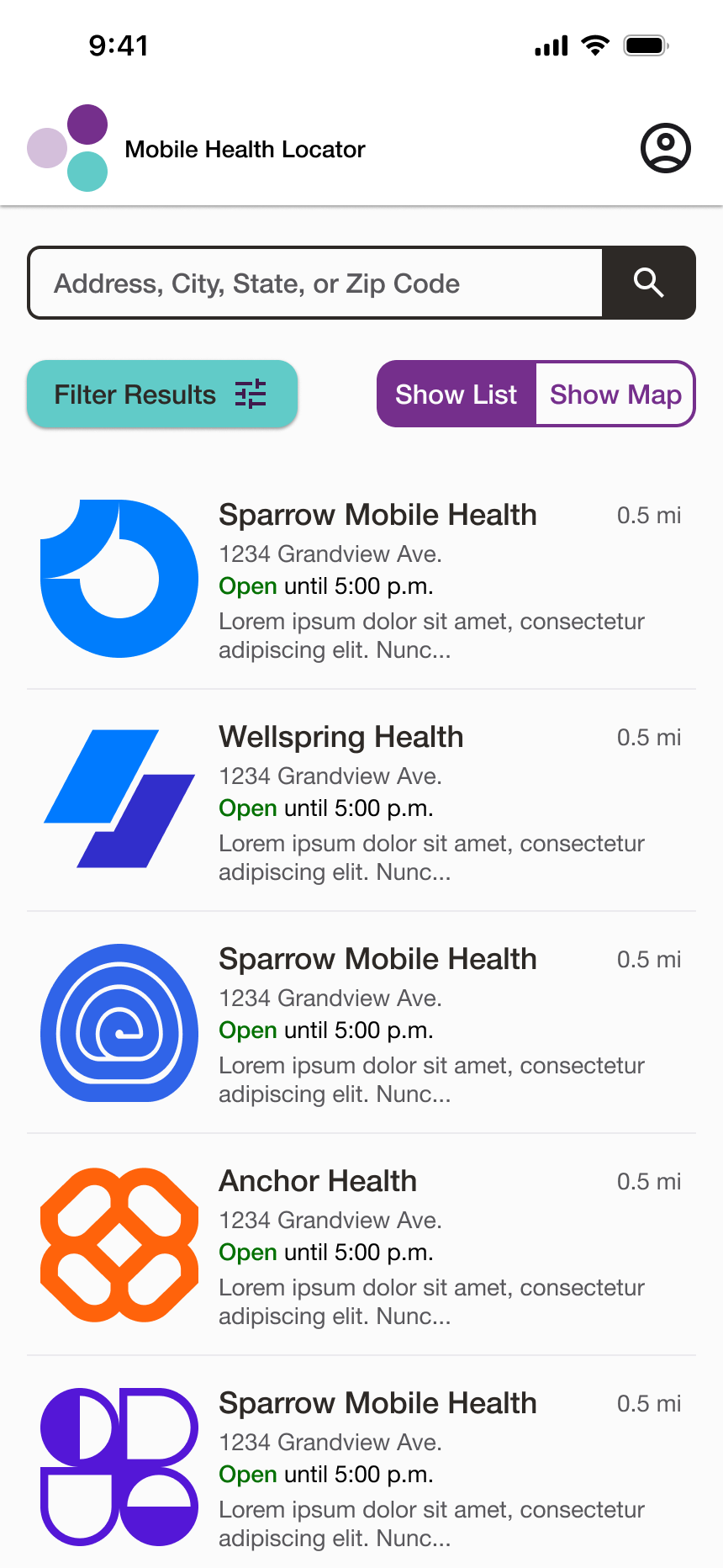
Task: Click the address search input field
Action: click(315, 283)
